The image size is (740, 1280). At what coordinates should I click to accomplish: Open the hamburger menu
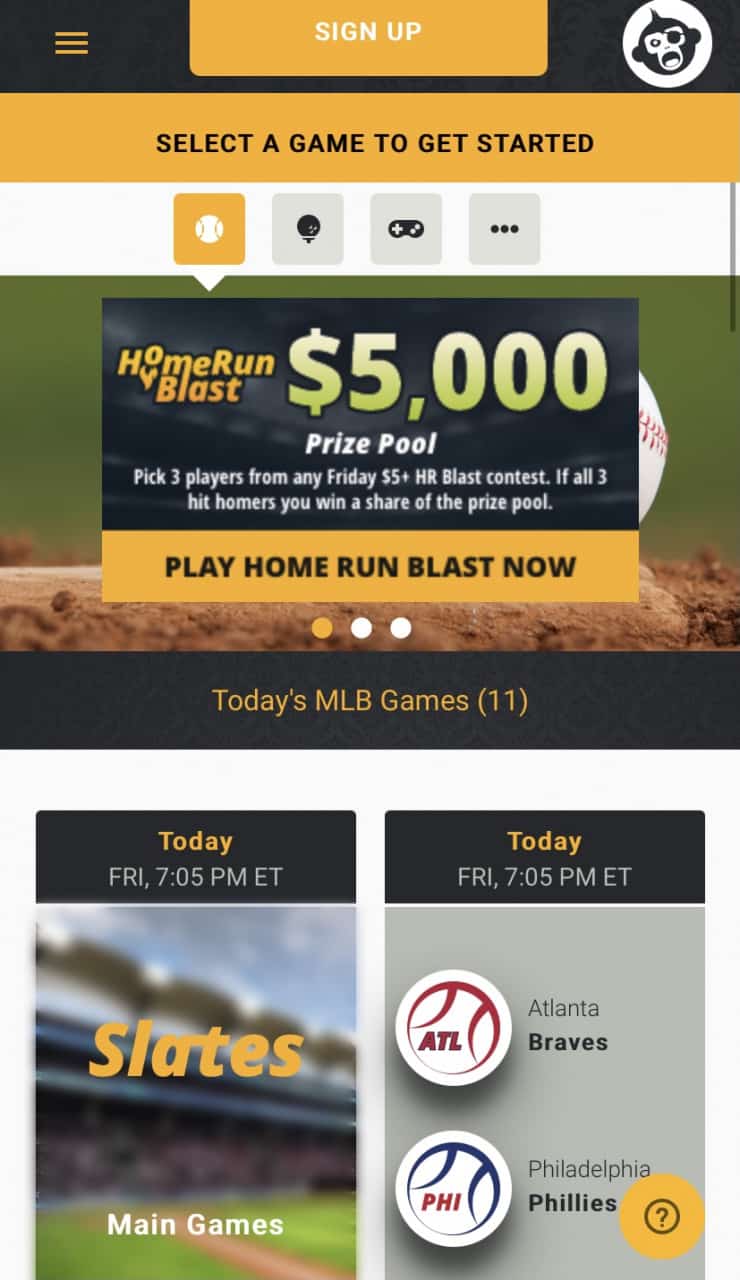71,43
